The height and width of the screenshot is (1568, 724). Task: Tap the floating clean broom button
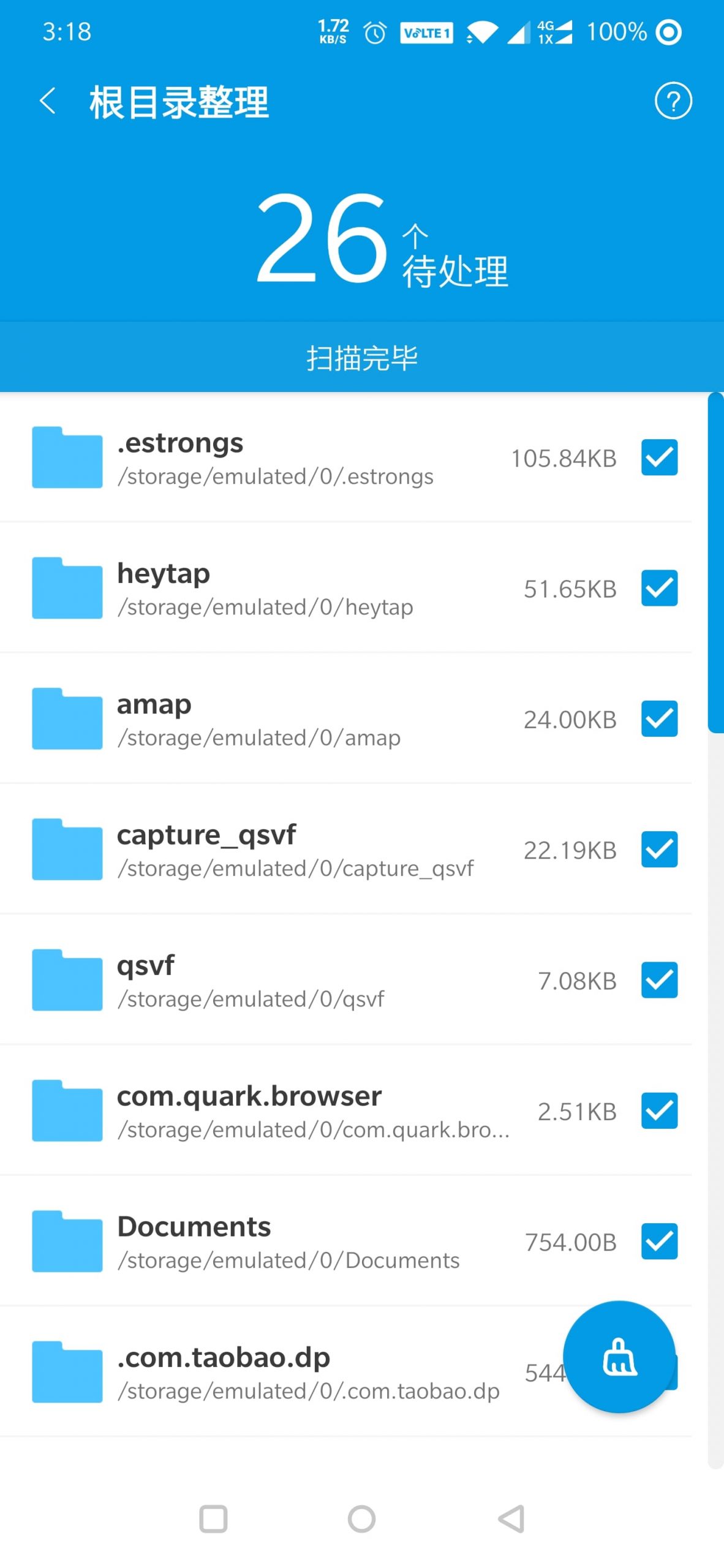coord(619,1357)
